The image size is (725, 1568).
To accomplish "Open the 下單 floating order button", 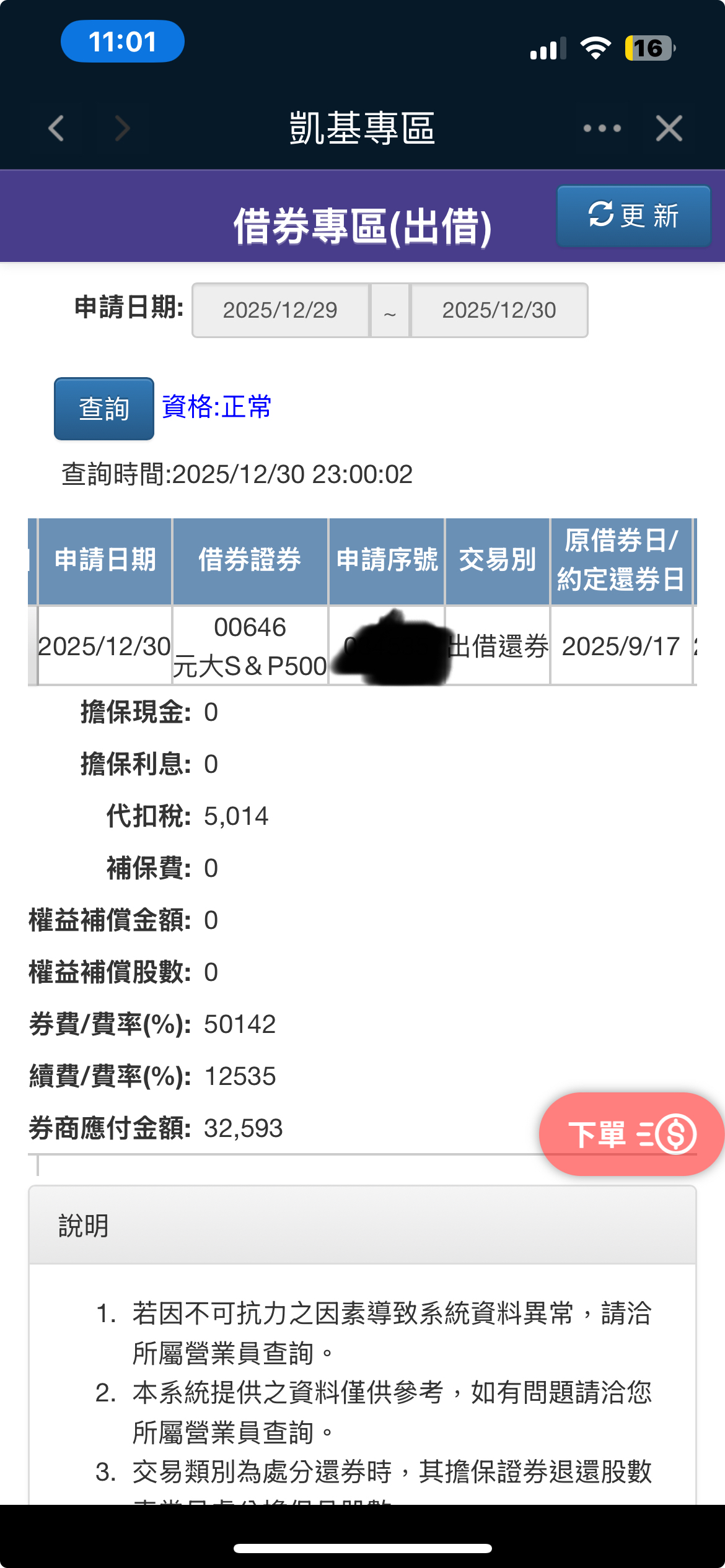I will click(631, 1134).
